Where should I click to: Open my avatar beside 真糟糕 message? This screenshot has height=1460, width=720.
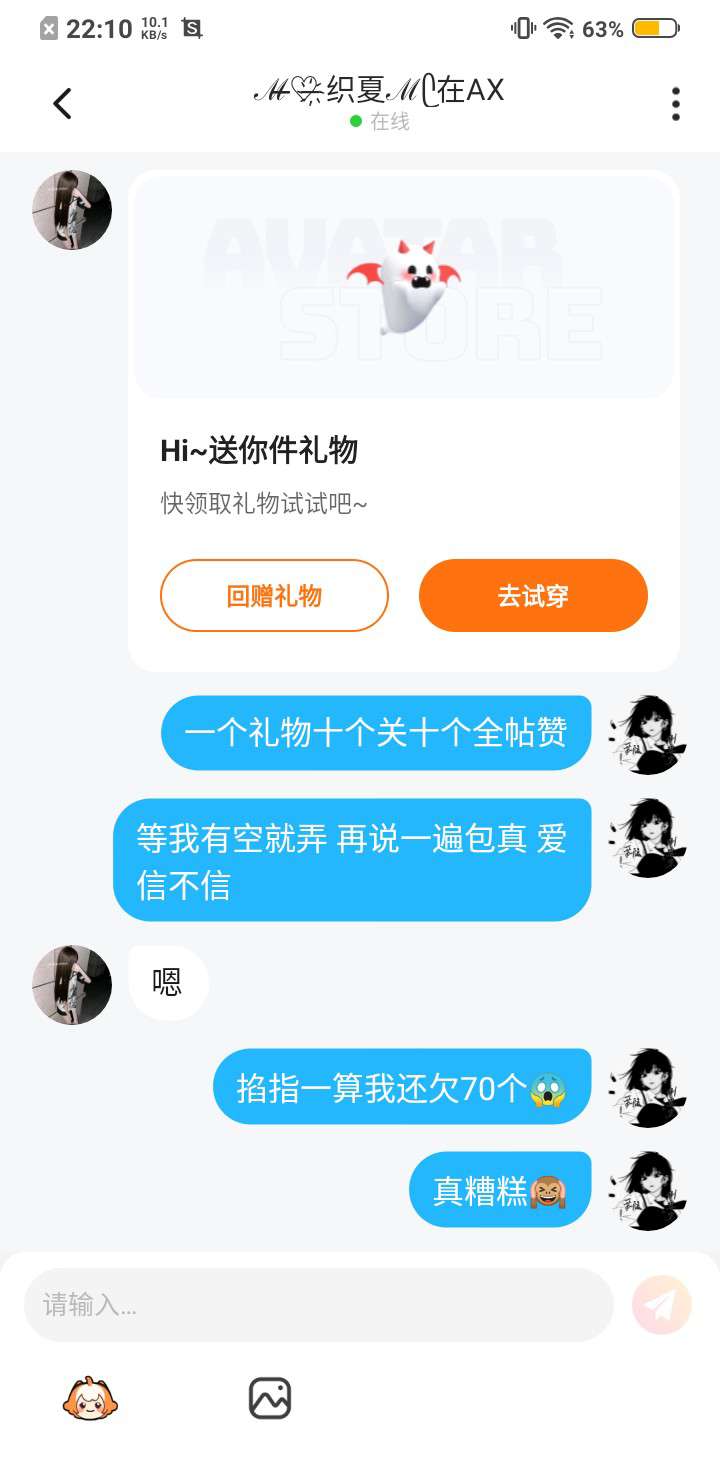click(x=648, y=1190)
